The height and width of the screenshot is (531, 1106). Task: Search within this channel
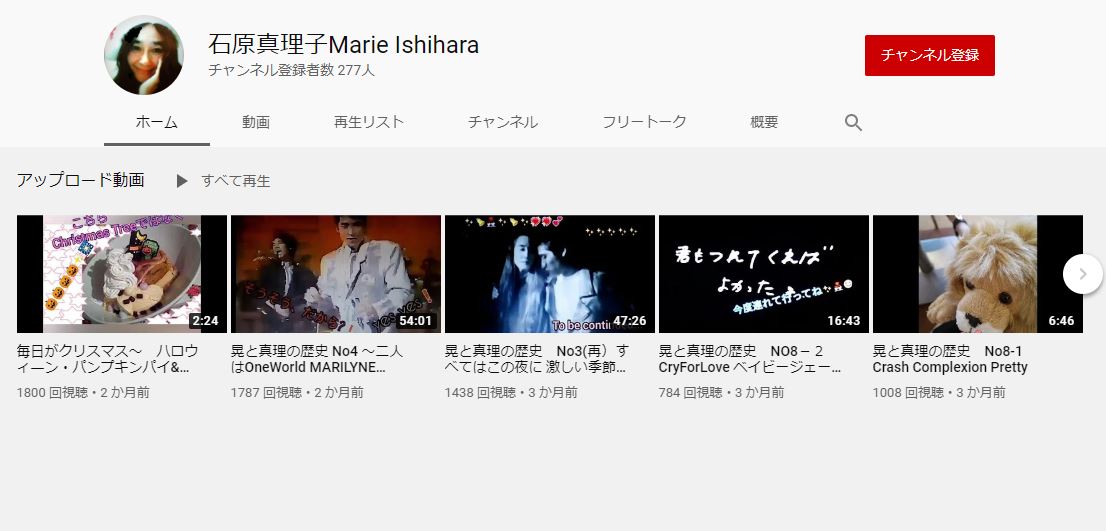tap(853, 122)
